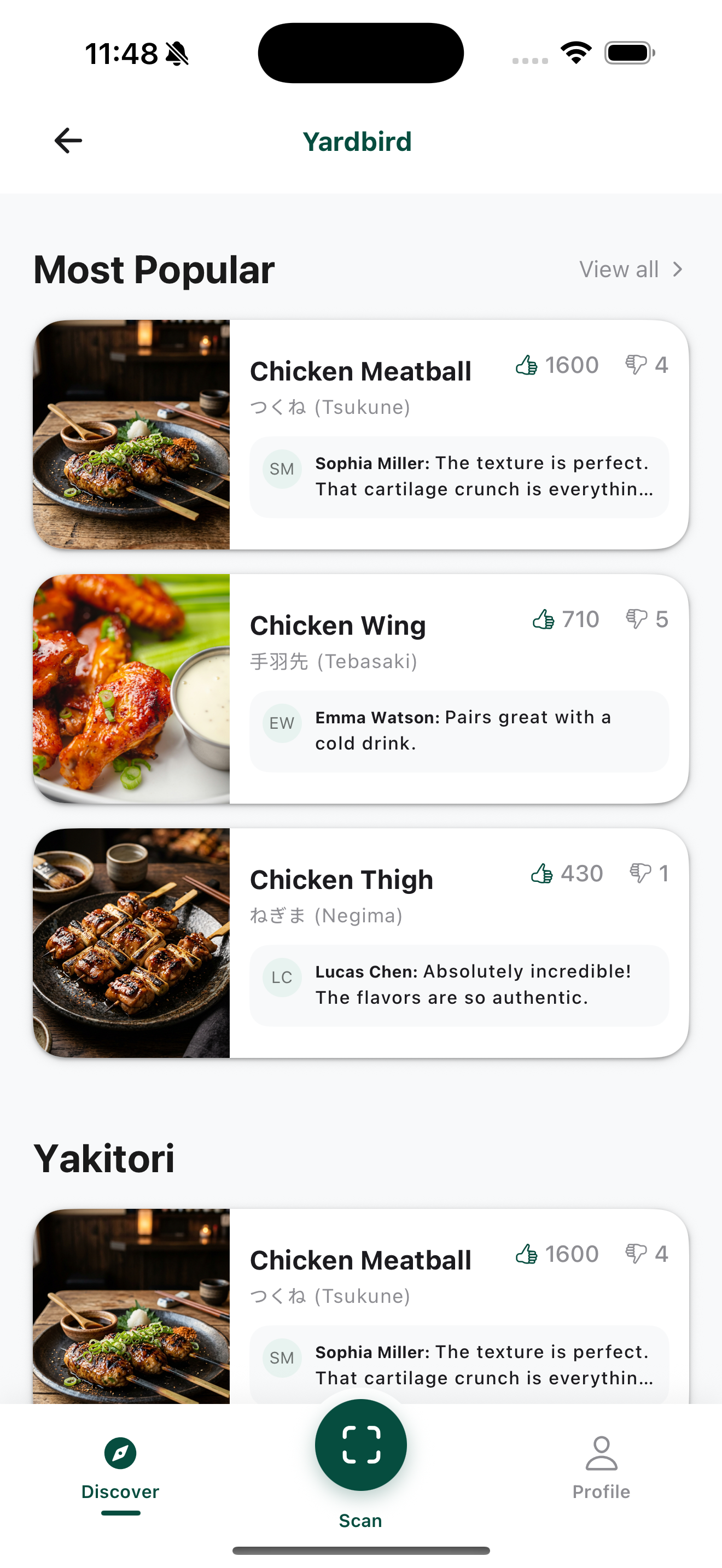Launch the Scan button
722x1568 pixels.
point(361,1445)
